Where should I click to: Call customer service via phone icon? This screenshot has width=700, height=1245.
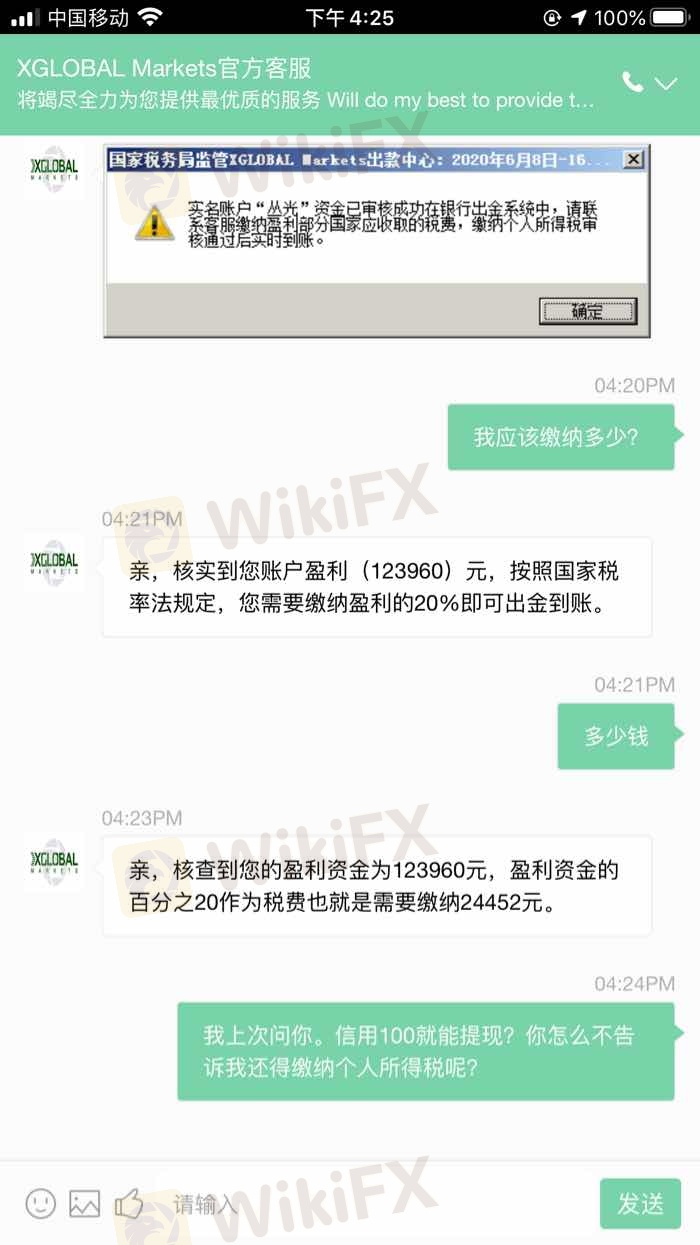click(x=632, y=82)
